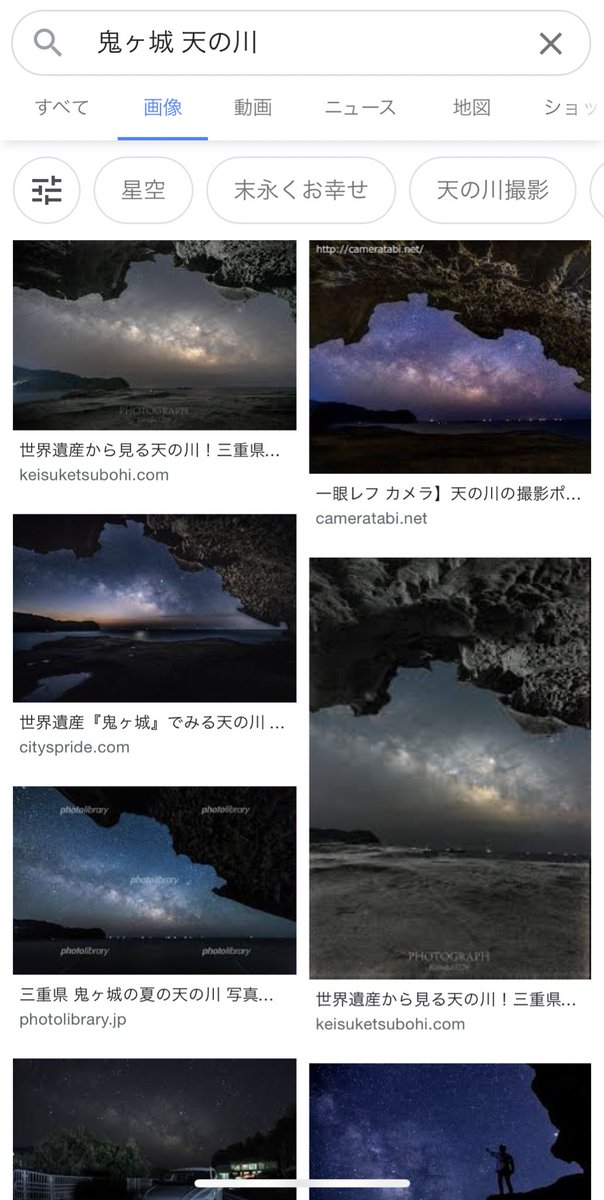Open the image filter settings icon
Viewport: 604px width, 1200px height.
click(47, 190)
